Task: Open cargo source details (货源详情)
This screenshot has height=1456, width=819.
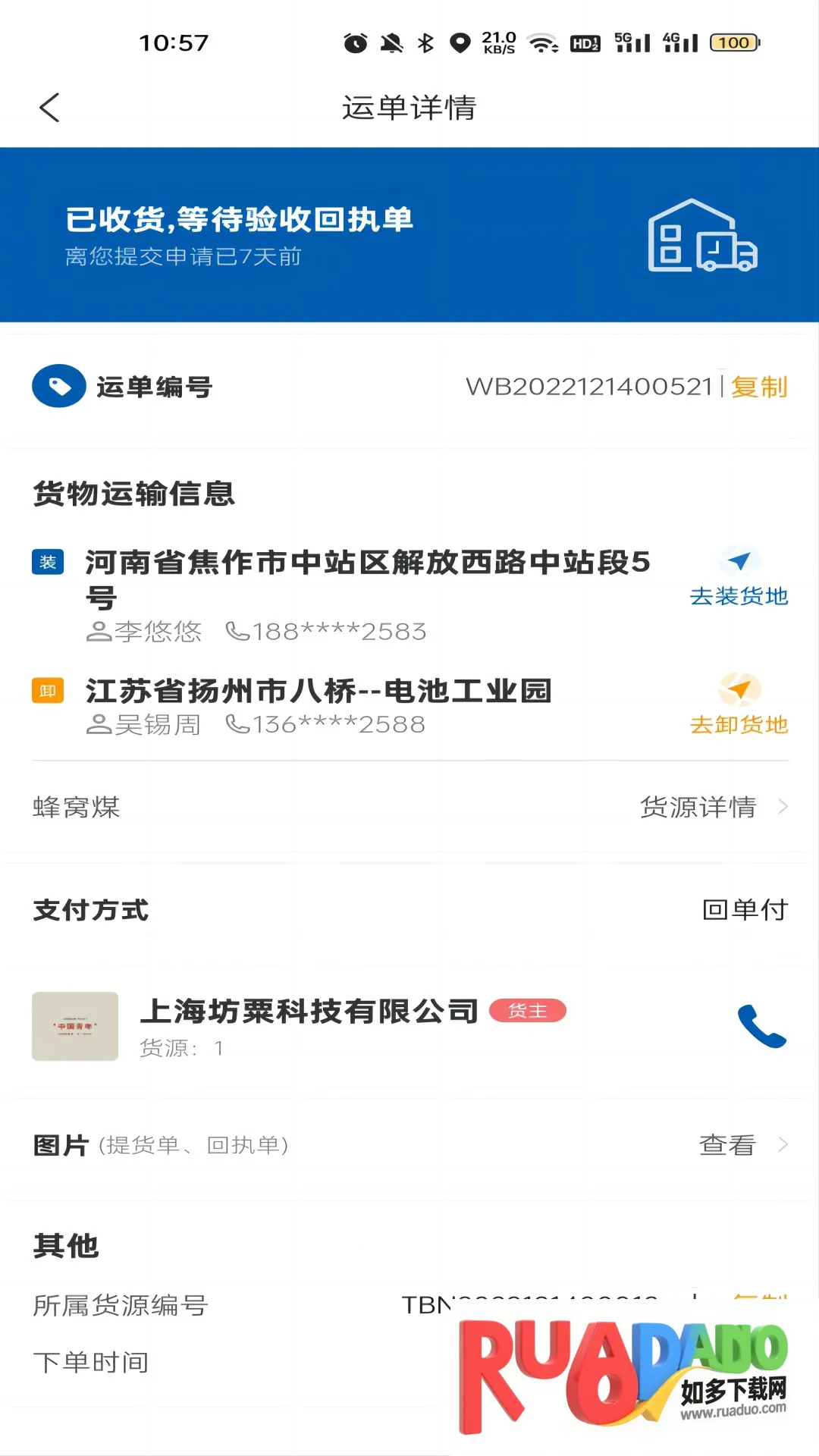Action: click(712, 807)
